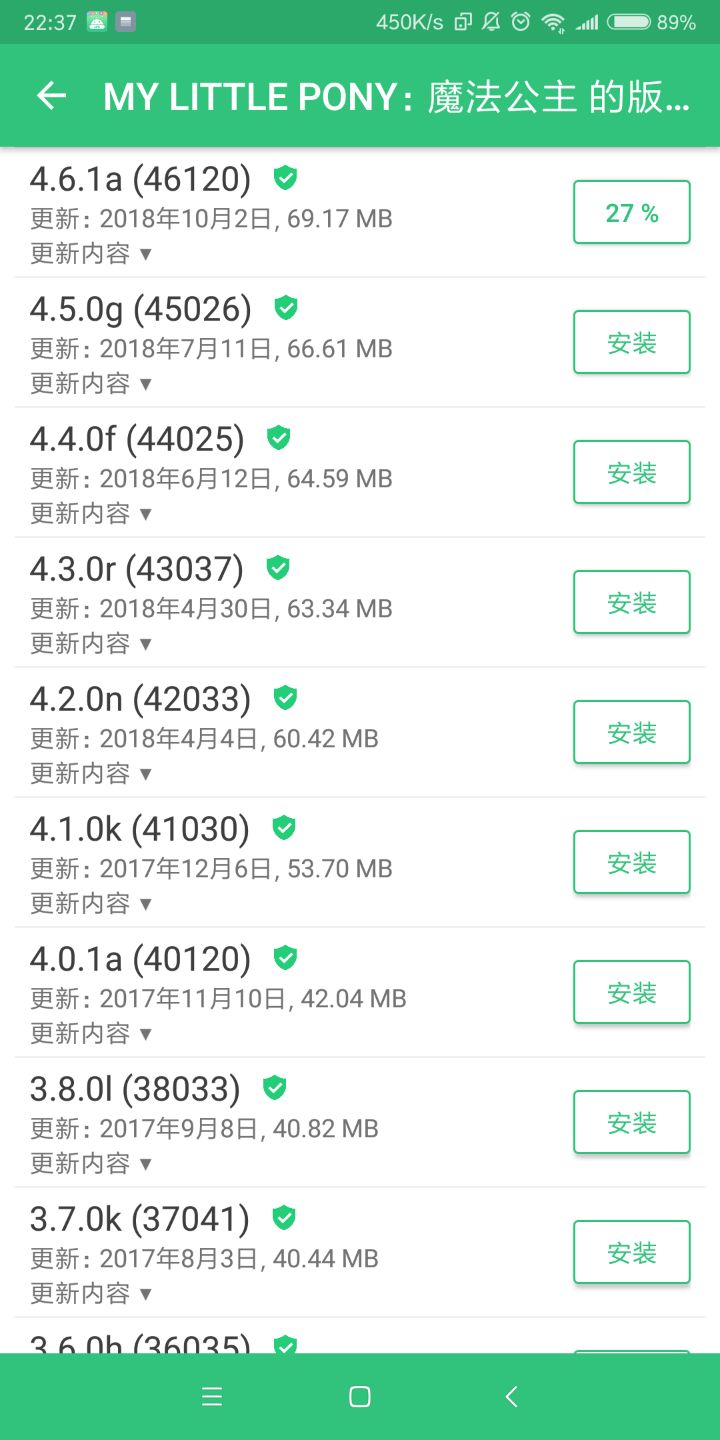
Task: Install version 3.7.0k (37041)
Action: point(631,1252)
